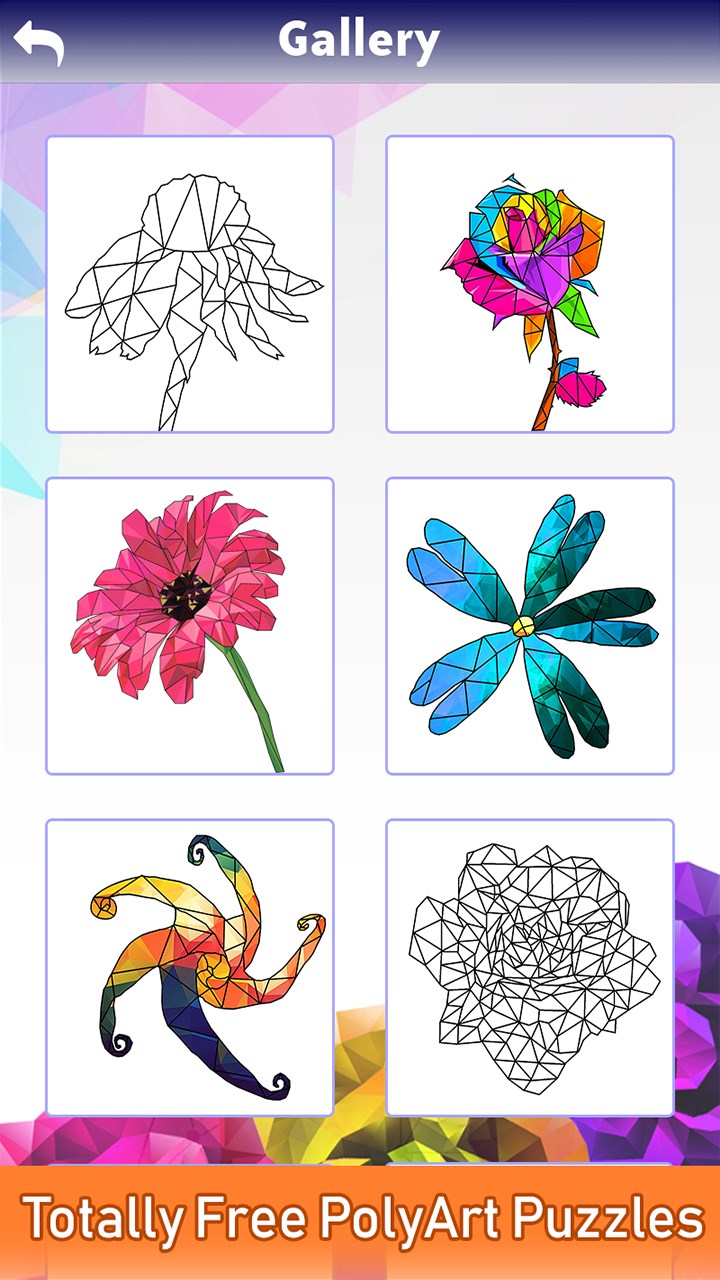Open the orange spiral pinwheel puzzle
This screenshot has width=720, height=1280.
[x=190, y=967]
